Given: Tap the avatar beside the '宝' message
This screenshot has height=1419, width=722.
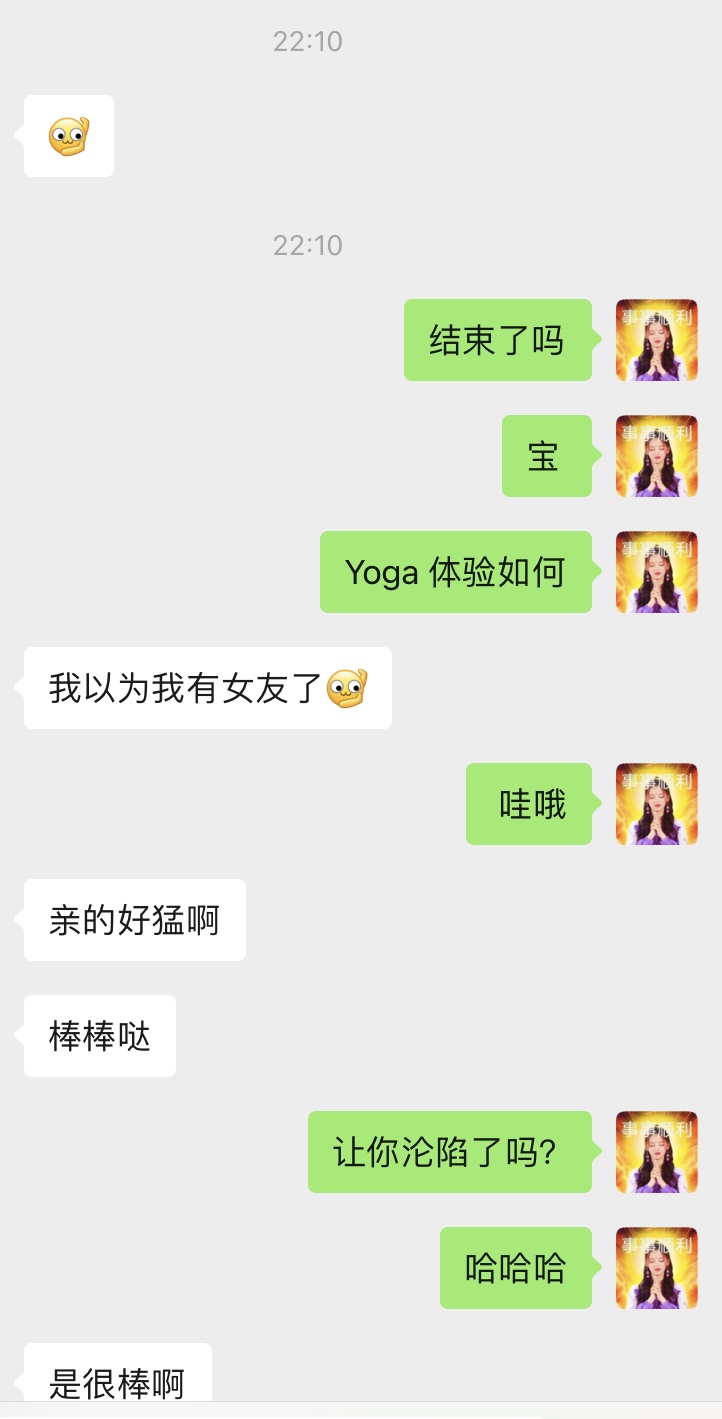Looking at the screenshot, I should [x=656, y=456].
